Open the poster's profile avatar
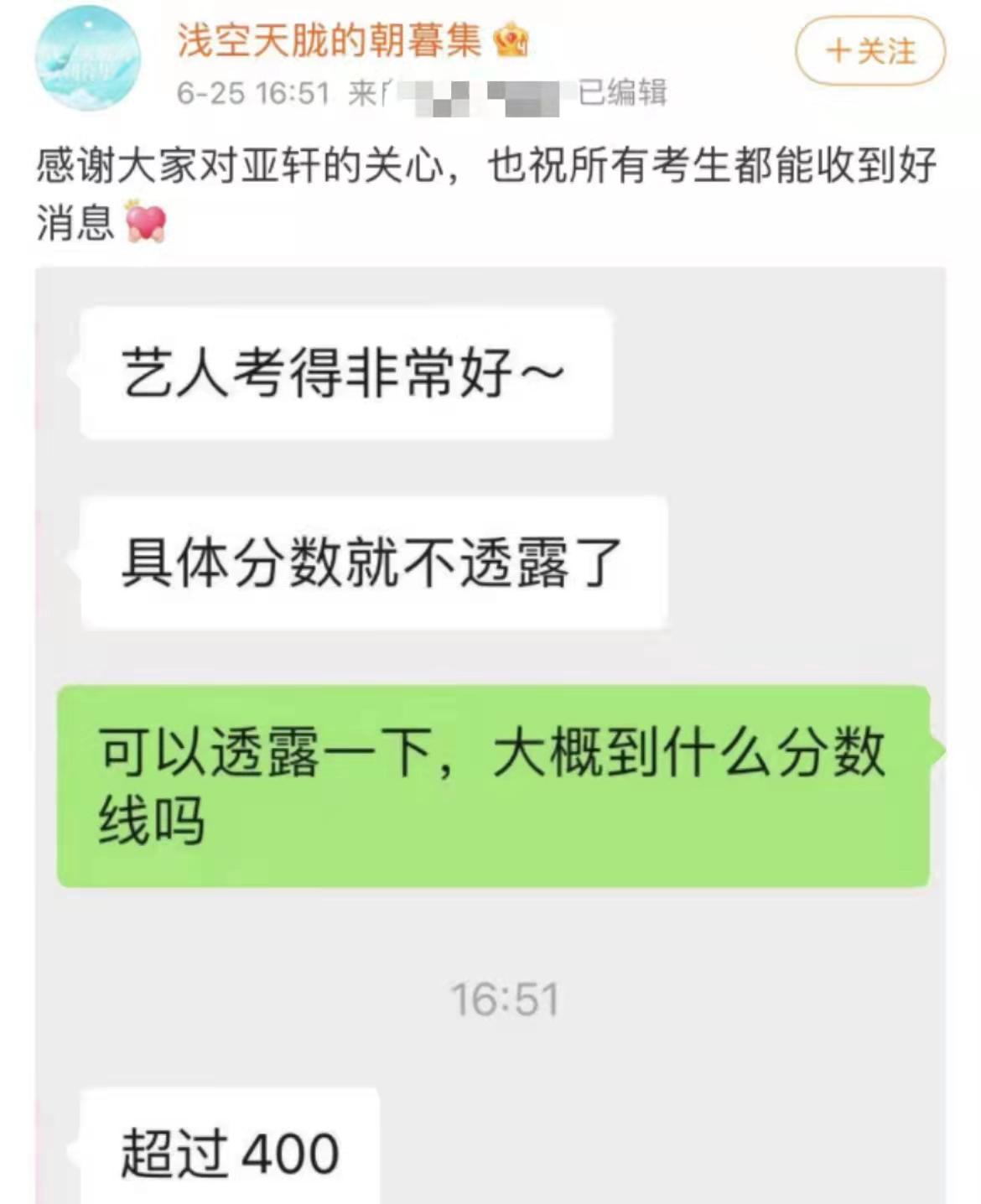The image size is (981, 1204). tap(87, 58)
